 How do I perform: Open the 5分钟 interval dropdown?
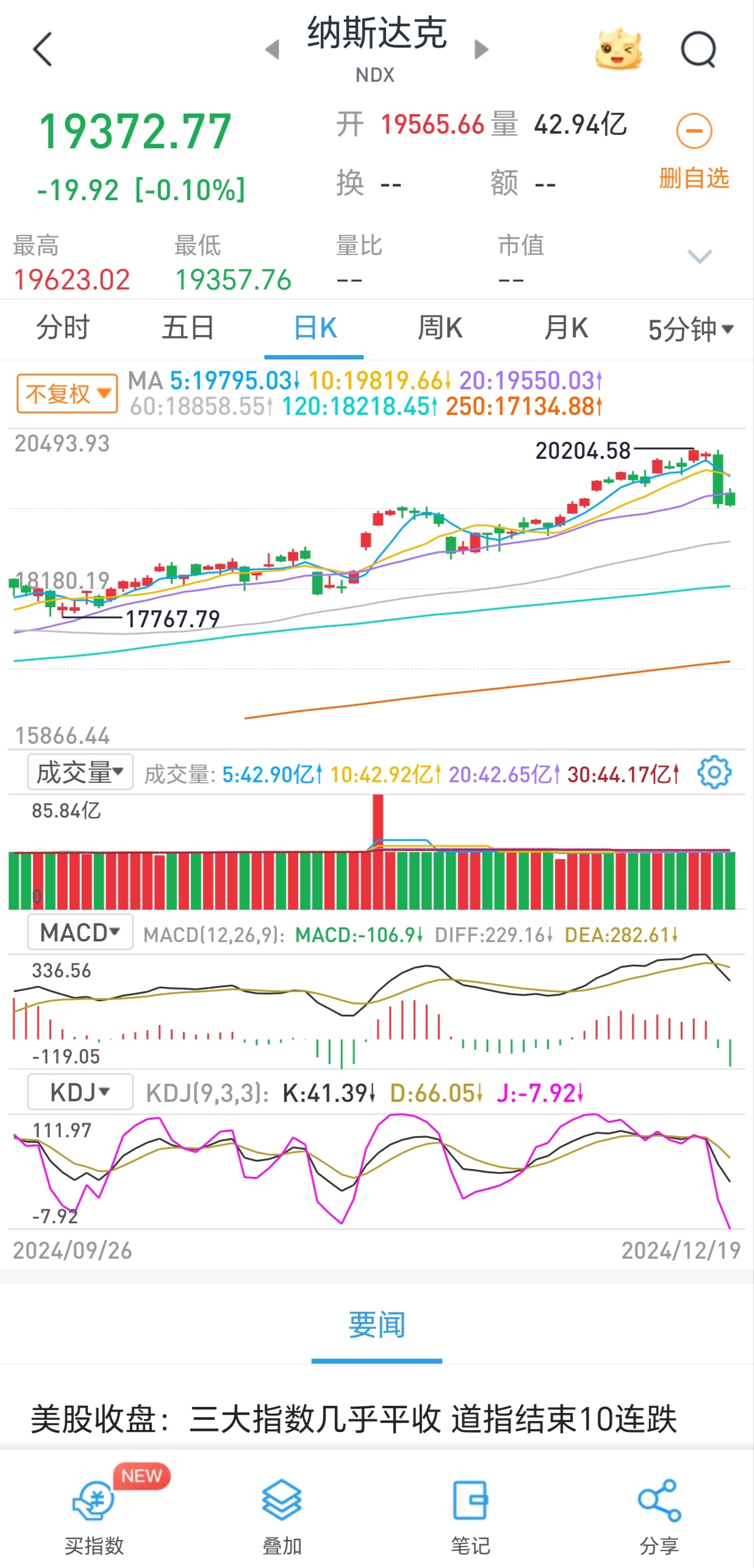[x=689, y=328]
